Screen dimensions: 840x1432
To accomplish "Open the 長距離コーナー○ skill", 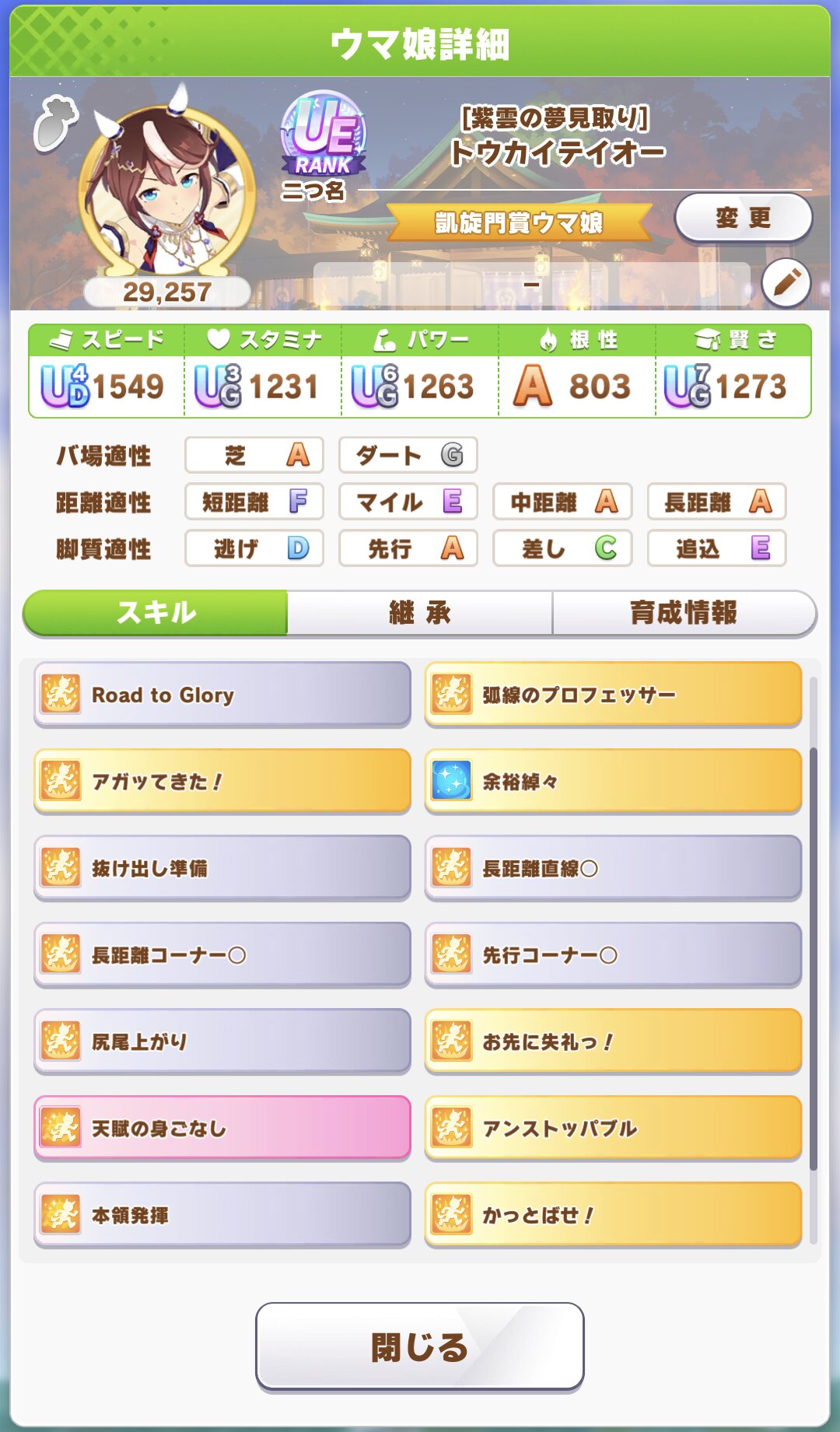I will [x=222, y=955].
